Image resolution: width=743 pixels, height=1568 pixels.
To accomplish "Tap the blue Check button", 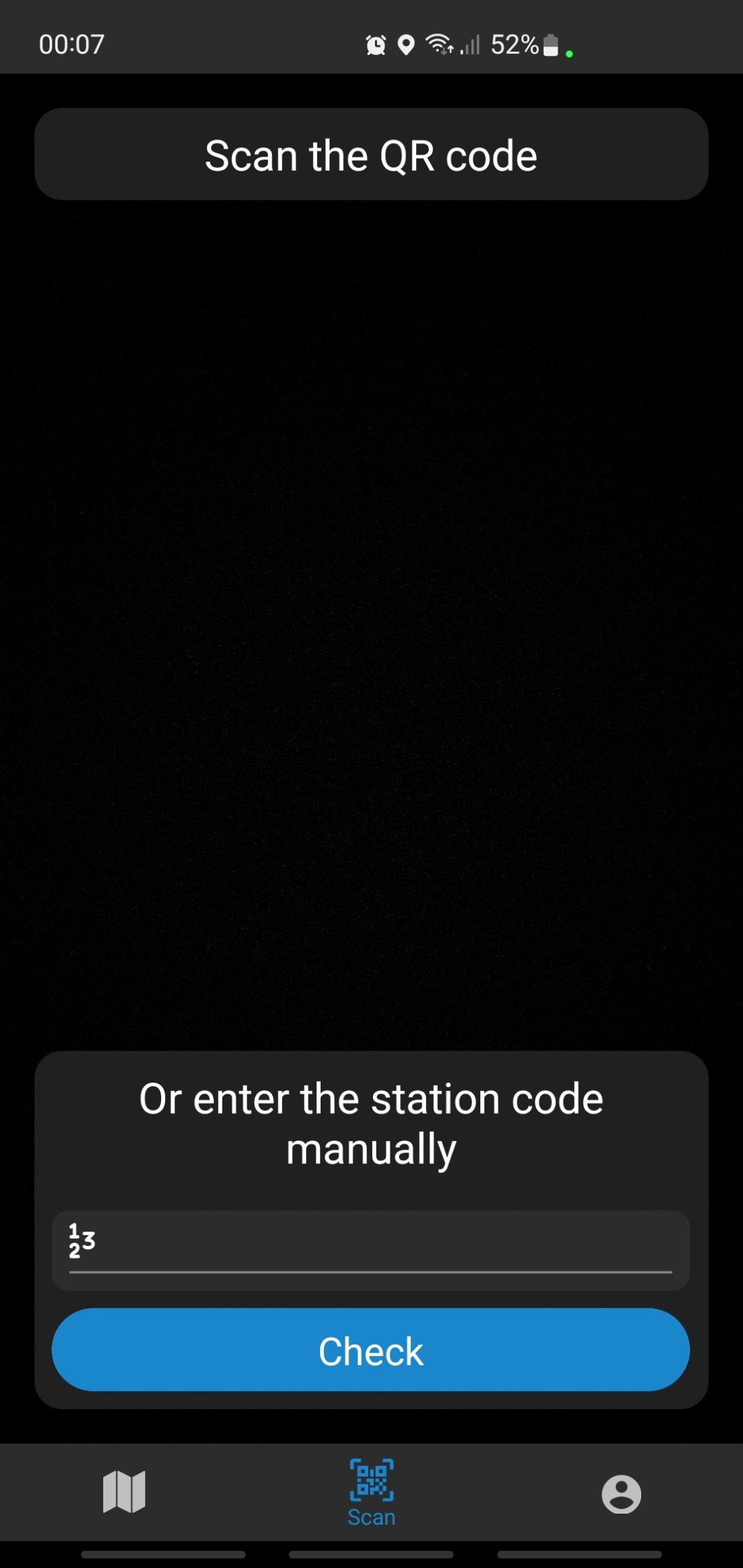I will 371,1350.
